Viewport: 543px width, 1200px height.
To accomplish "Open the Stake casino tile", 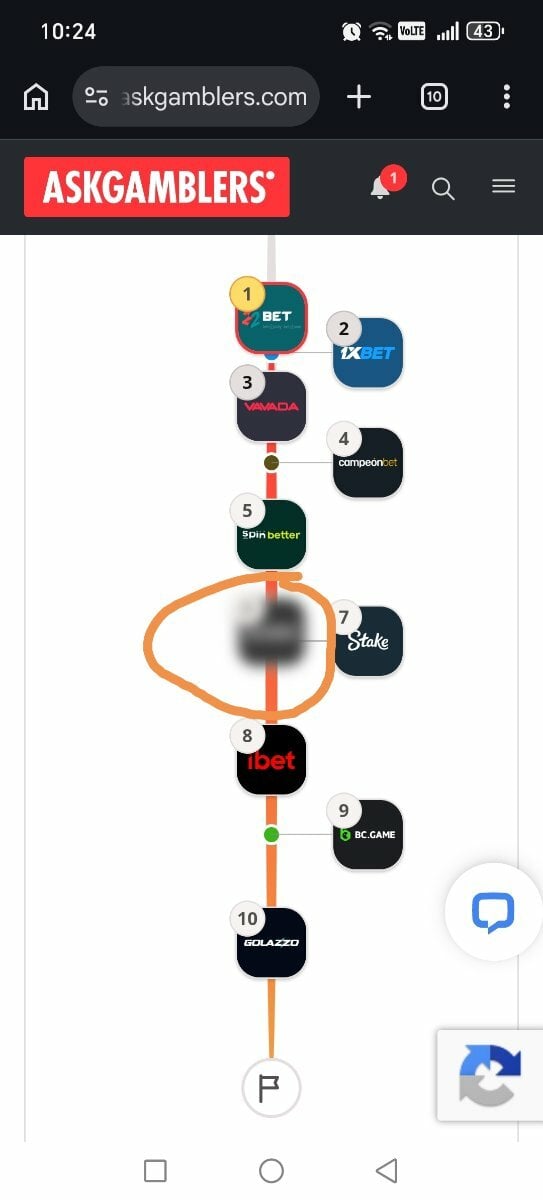I will click(368, 641).
